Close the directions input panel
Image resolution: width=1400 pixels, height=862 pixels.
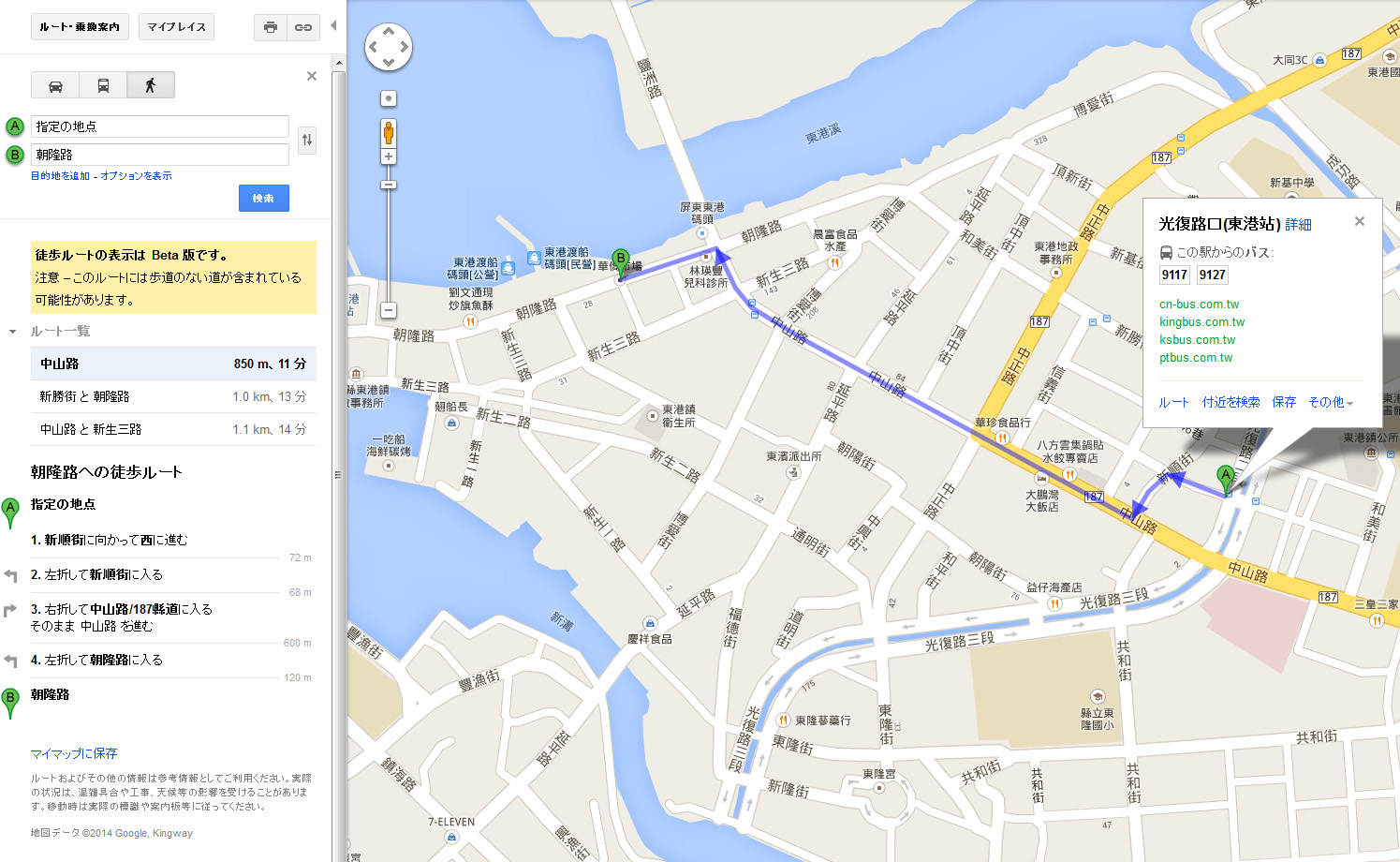(312, 76)
